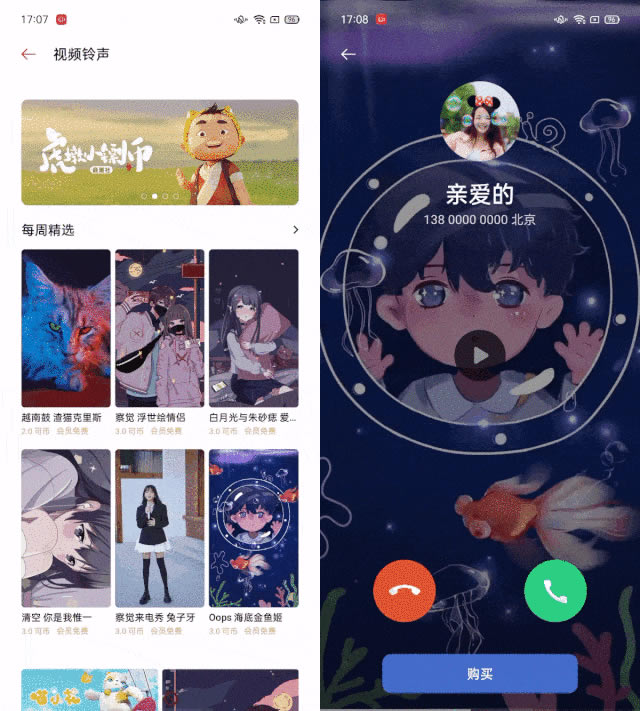Open the 清空 你是我惟一 ringtone
This screenshot has height=711, width=640.
(x=66, y=528)
